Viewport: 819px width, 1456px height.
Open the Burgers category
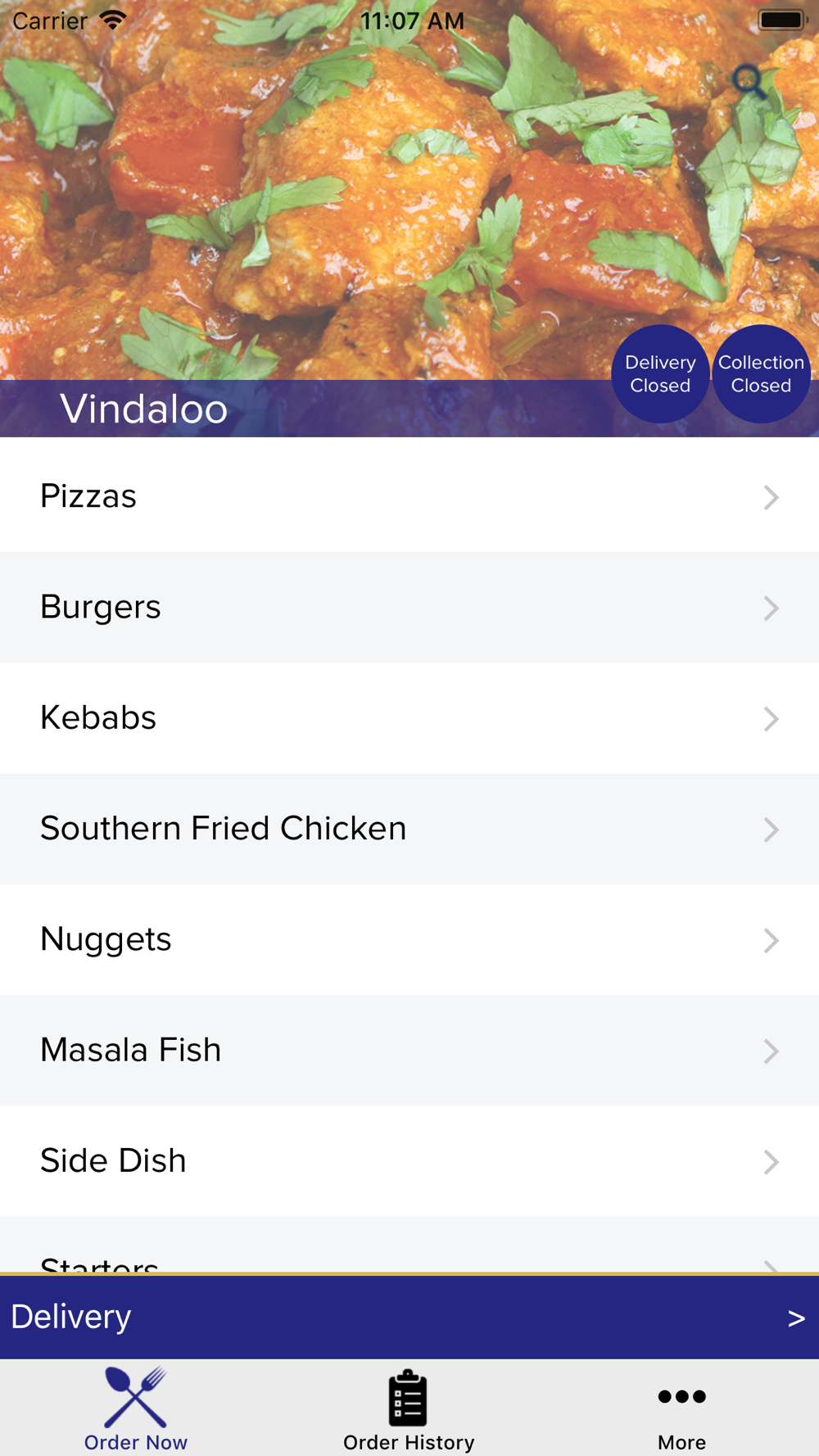click(x=409, y=607)
